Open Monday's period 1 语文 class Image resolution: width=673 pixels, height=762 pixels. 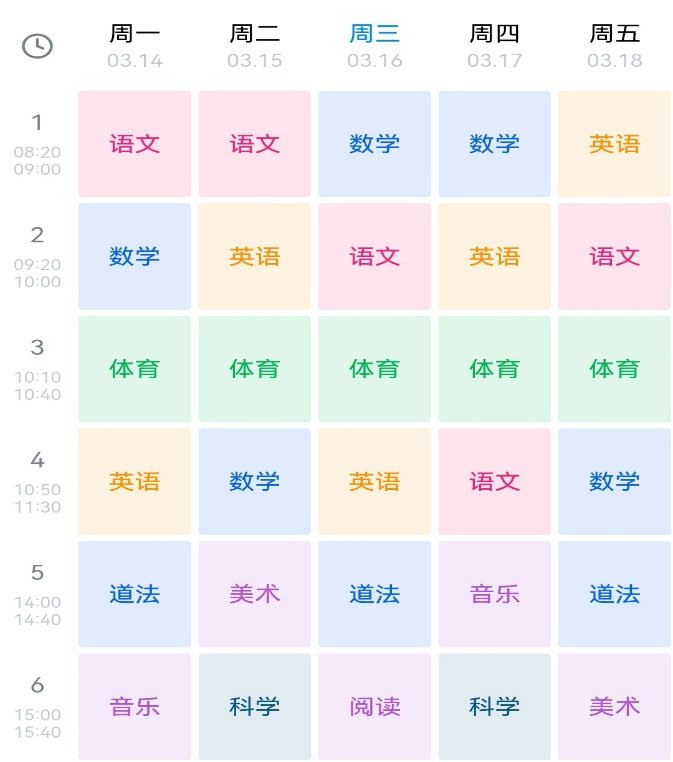click(x=135, y=144)
